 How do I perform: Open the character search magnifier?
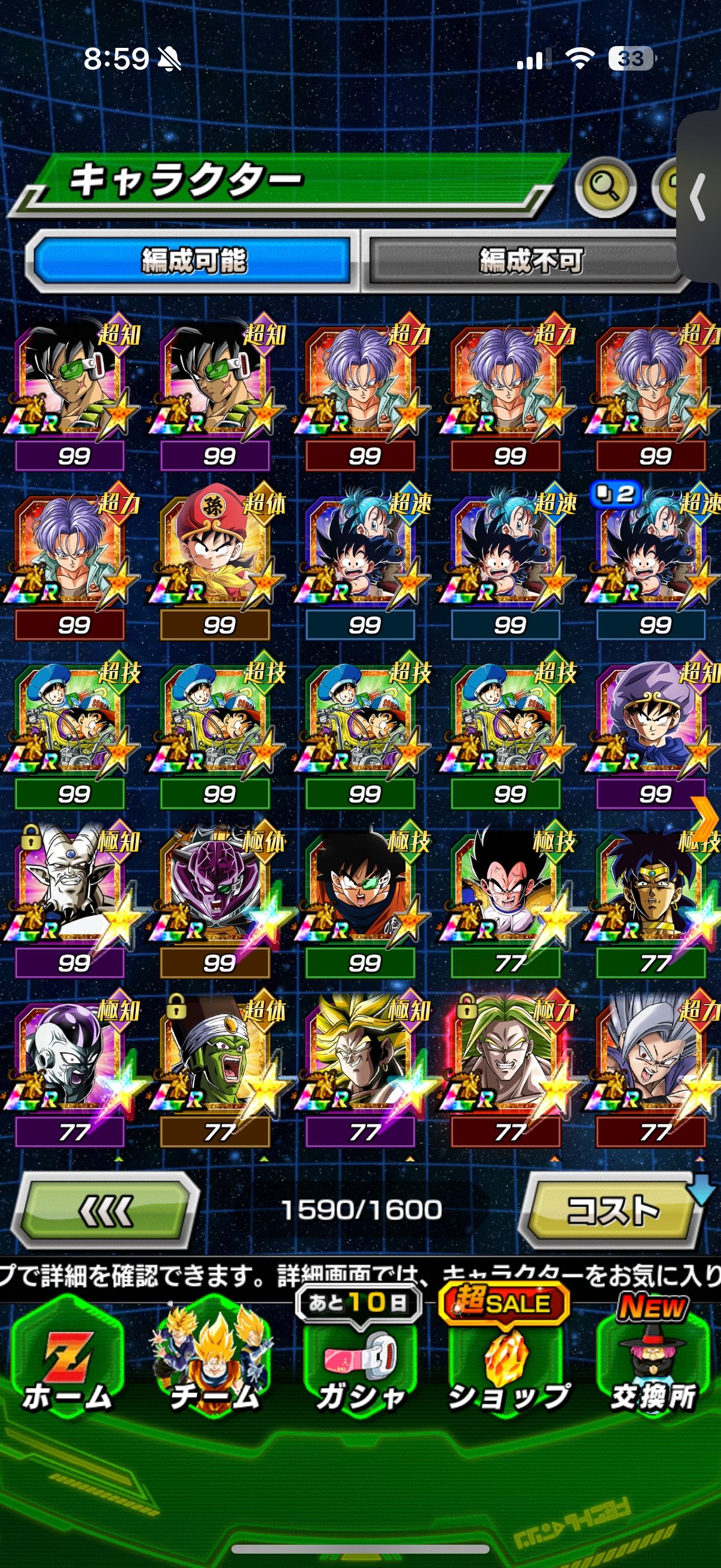[x=605, y=186]
